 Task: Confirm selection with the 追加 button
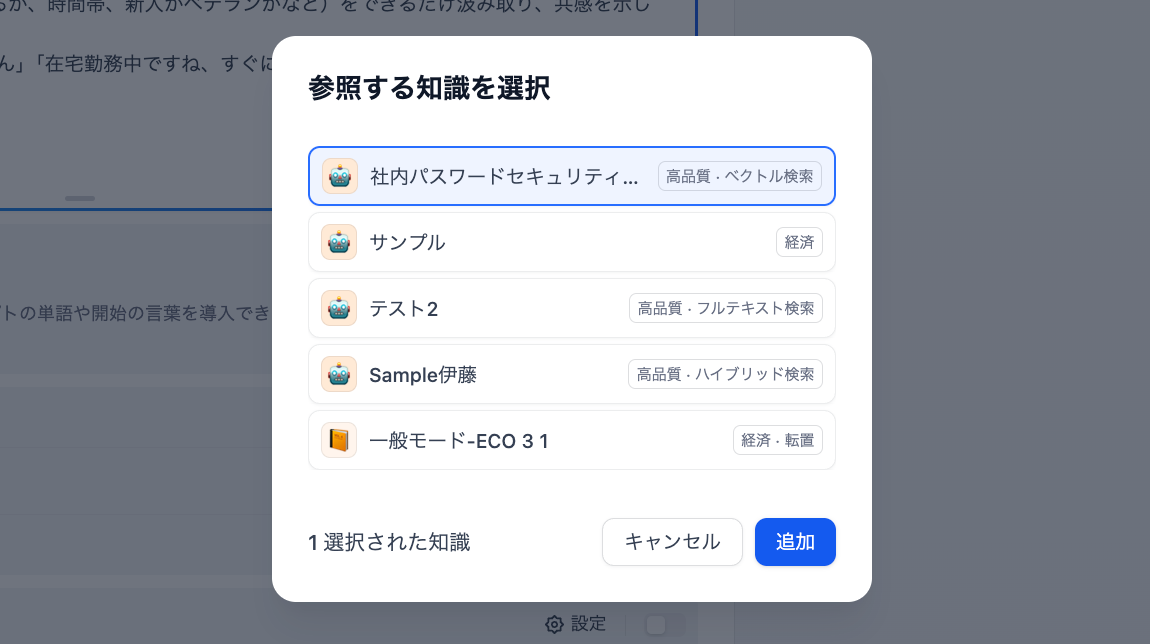tap(795, 542)
